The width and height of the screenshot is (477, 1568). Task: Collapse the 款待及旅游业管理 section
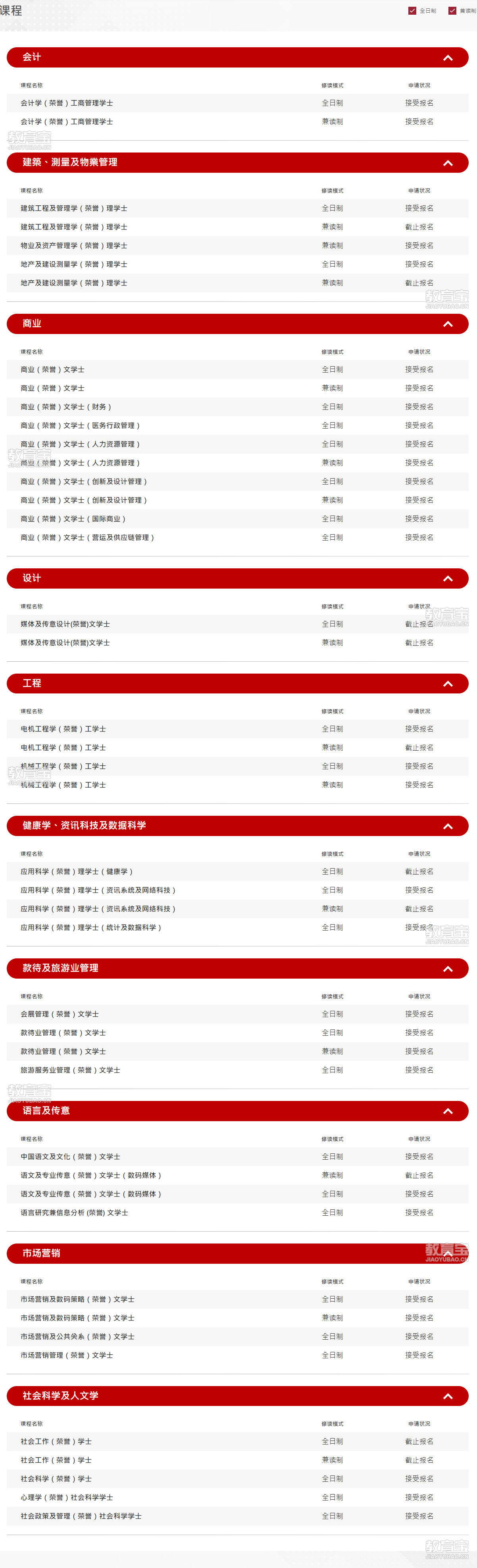(448, 969)
